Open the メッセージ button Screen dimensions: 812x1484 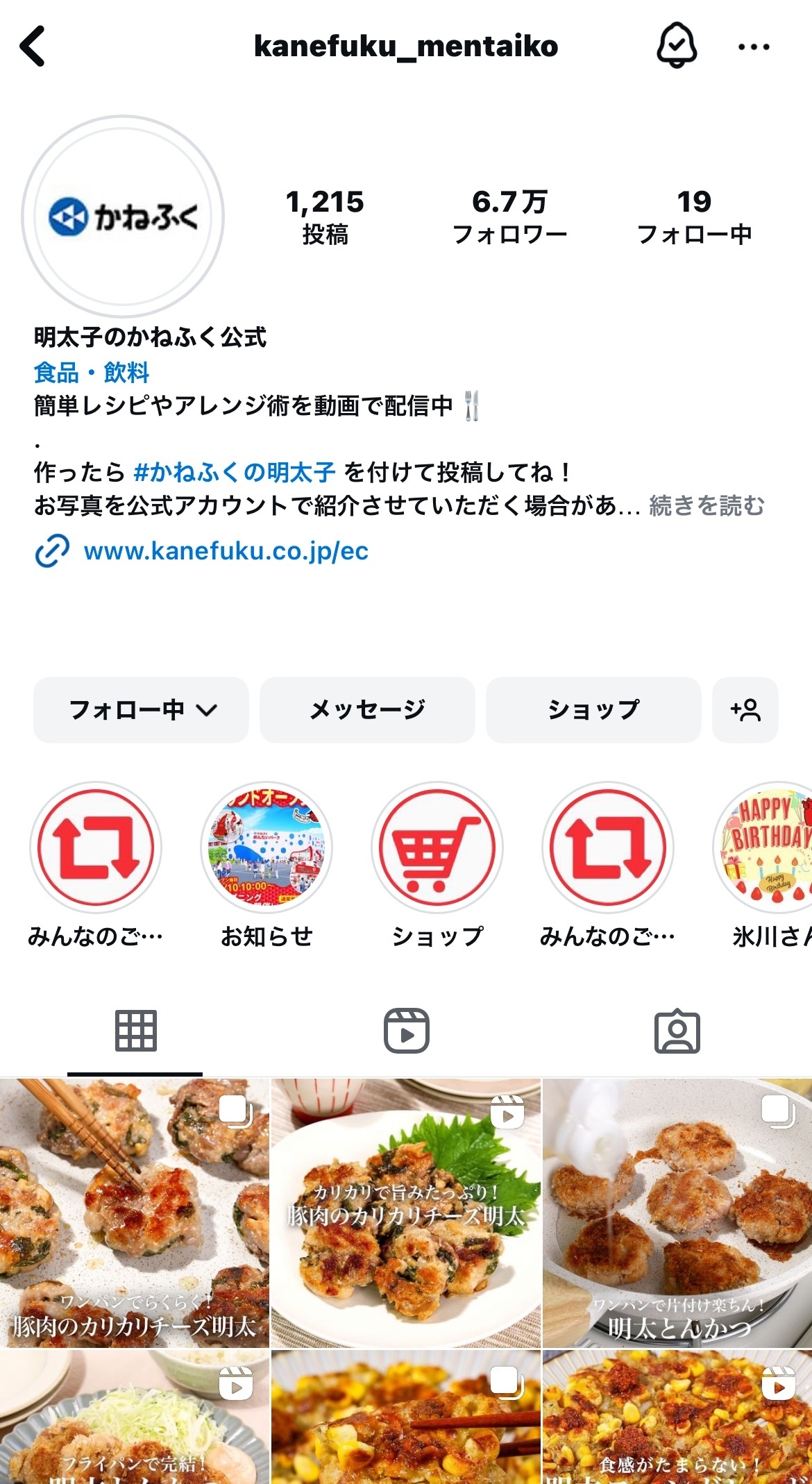[367, 709]
